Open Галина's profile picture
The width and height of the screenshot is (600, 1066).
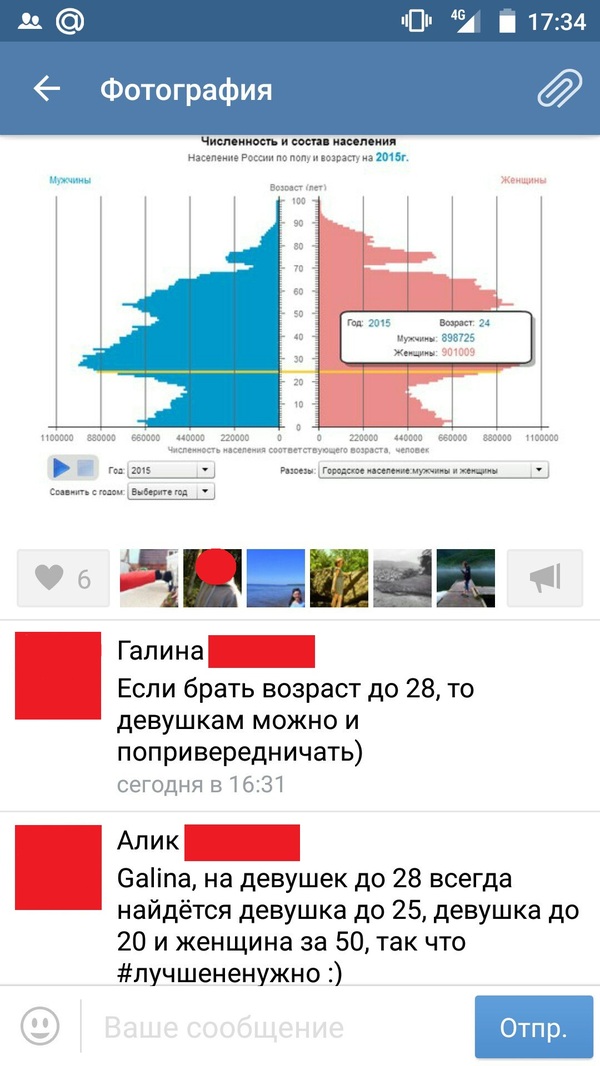(58, 676)
